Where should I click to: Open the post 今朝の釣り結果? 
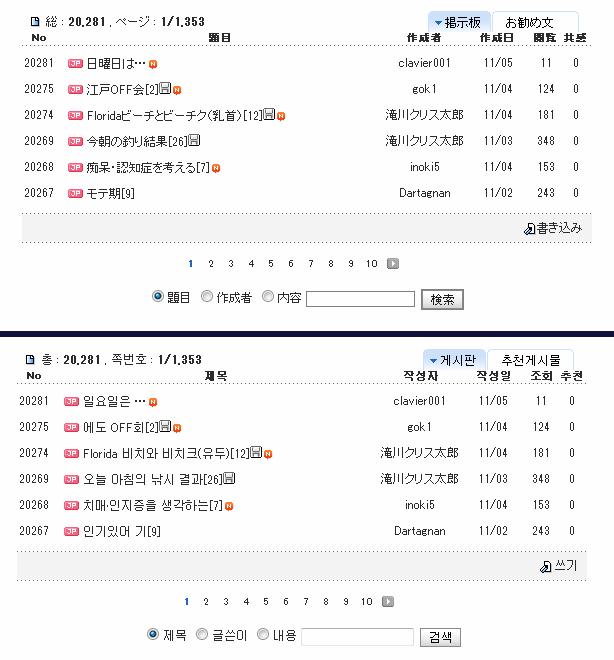tap(128, 141)
